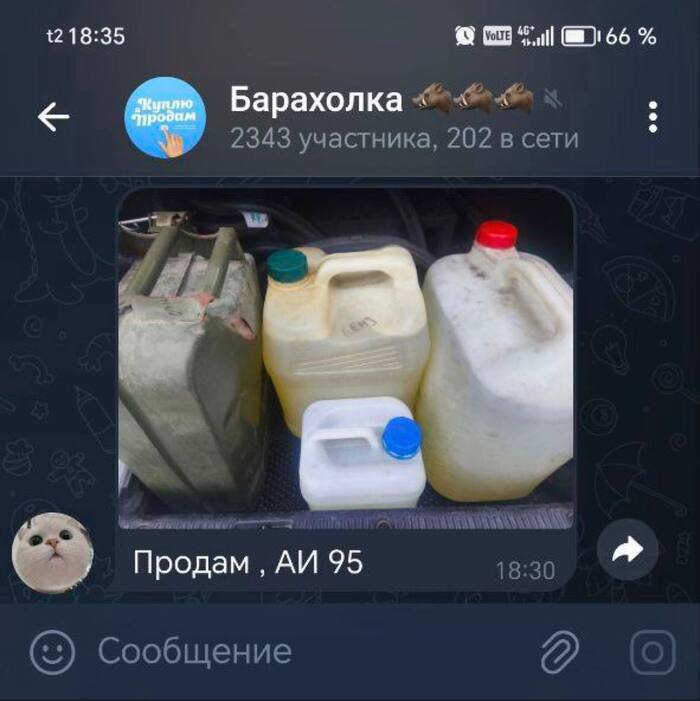Record a video message with camera icon
This screenshot has height=701, width=700.
click(x=652, y=653)
